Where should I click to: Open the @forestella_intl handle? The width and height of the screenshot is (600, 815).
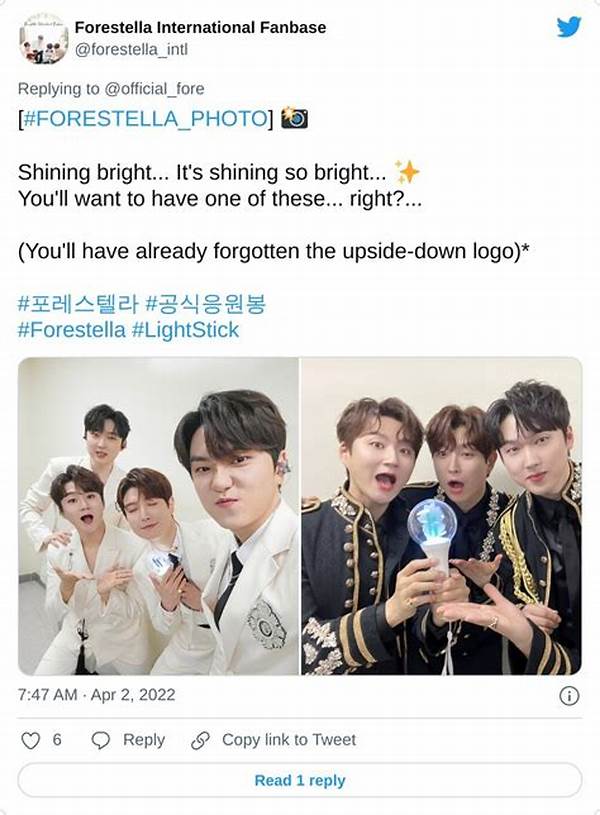(131, 48)
